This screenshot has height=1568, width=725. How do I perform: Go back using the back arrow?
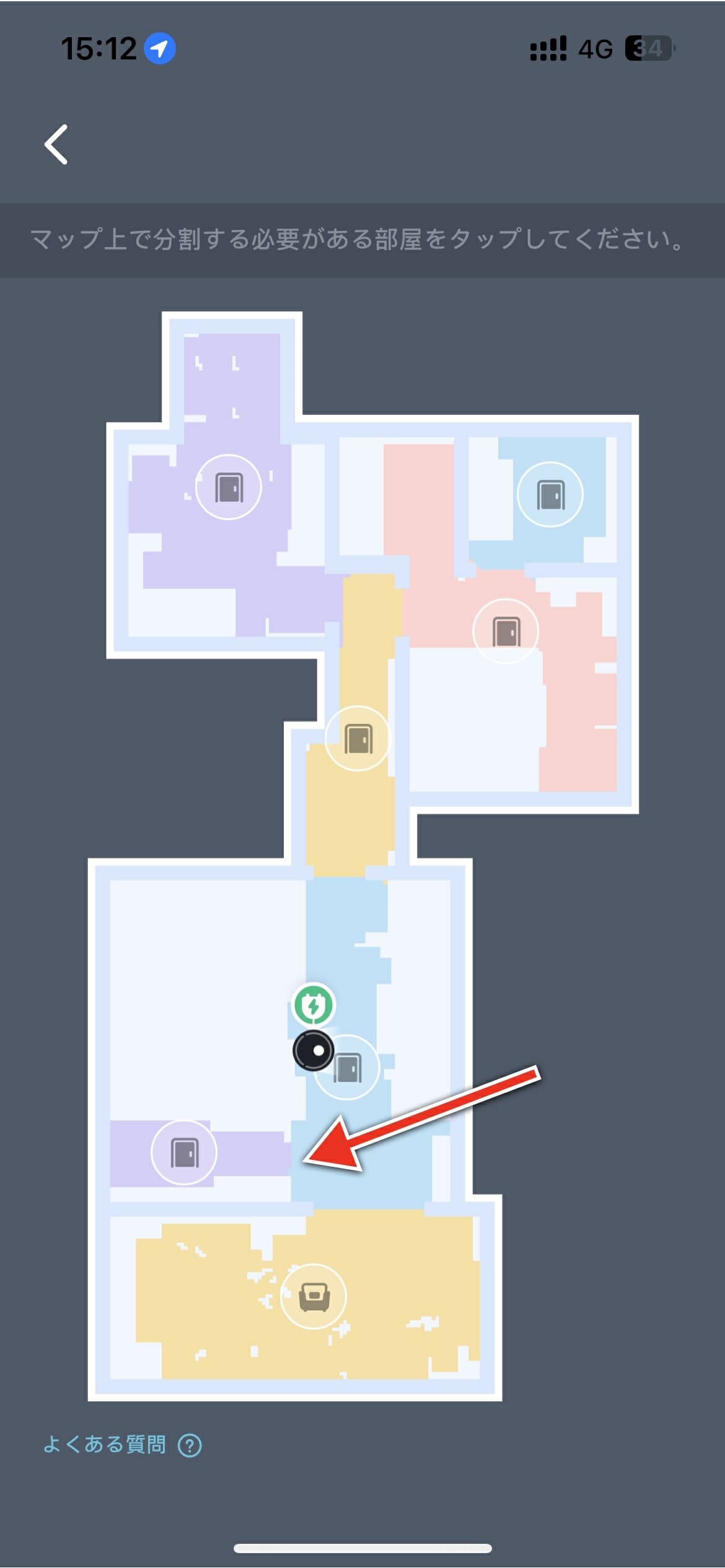pos(56,144)
